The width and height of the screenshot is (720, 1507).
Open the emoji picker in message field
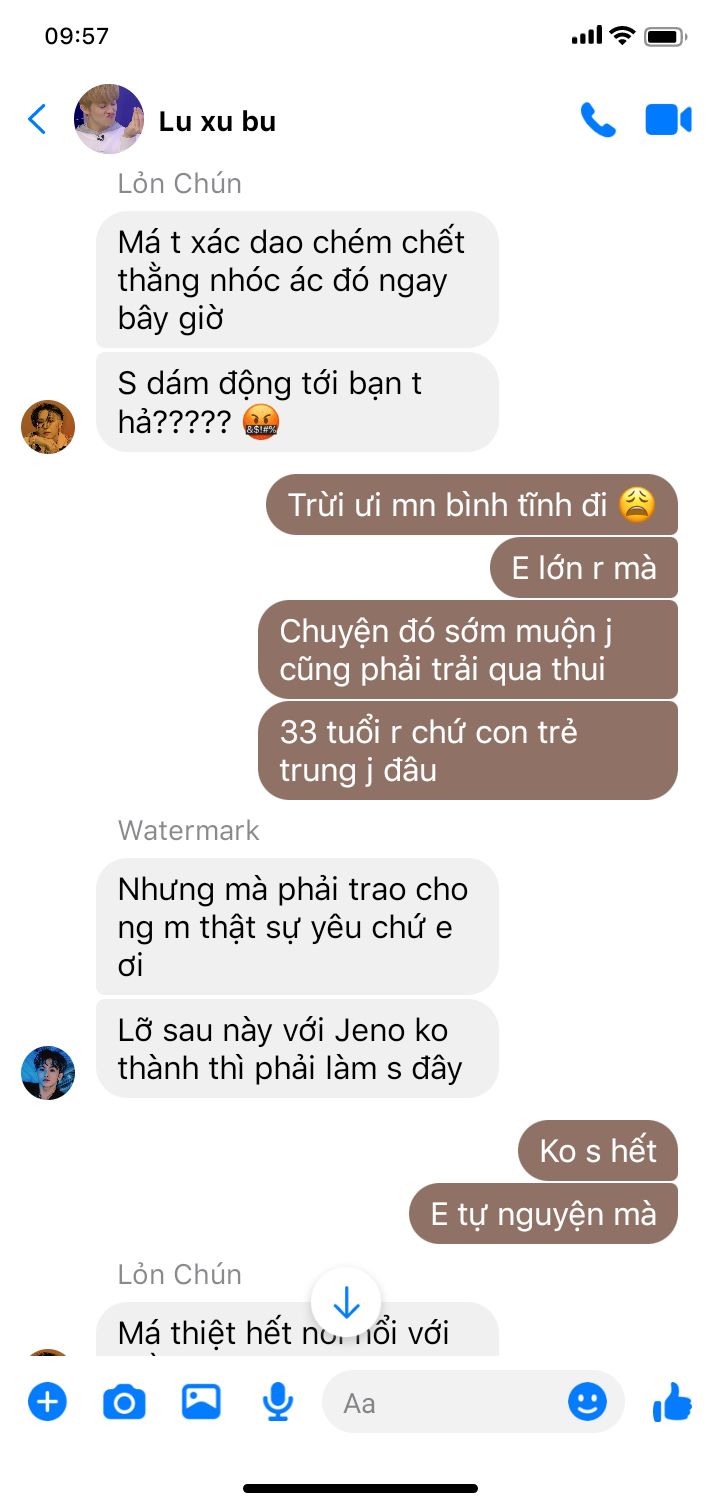(x=587, y=1402)
